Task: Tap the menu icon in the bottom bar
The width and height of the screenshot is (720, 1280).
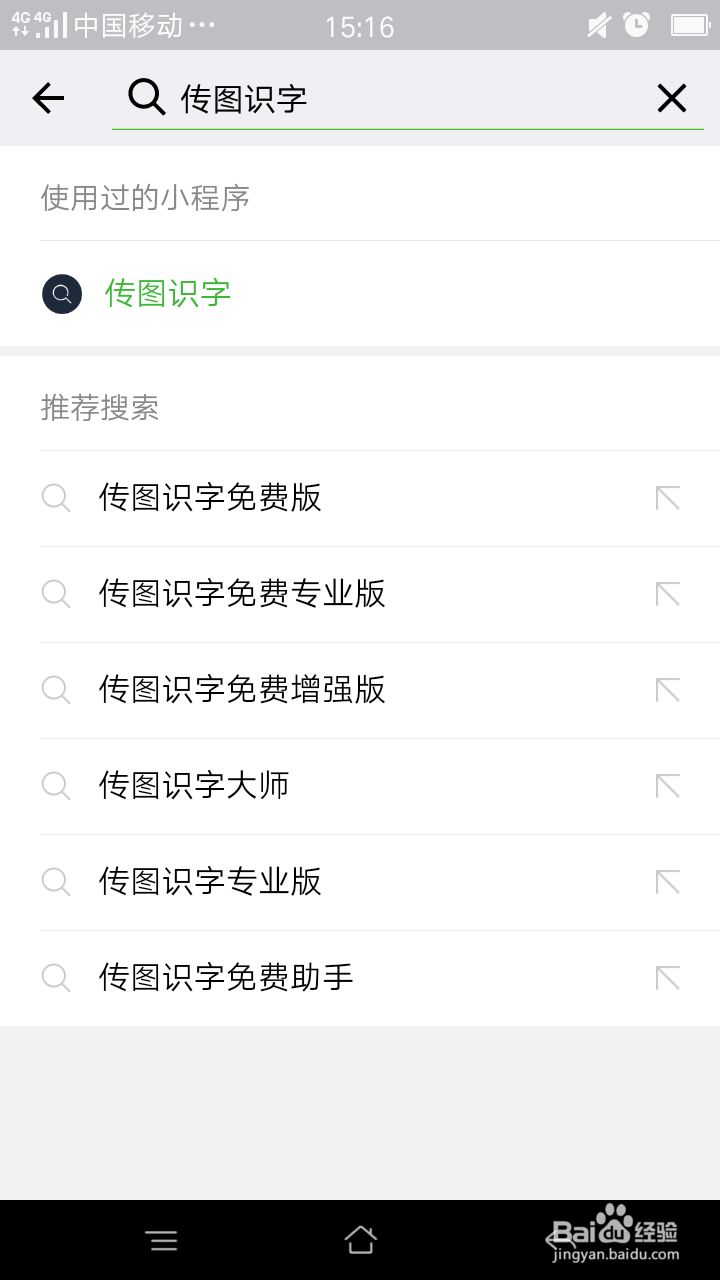Action: [x=163, y=1240]
